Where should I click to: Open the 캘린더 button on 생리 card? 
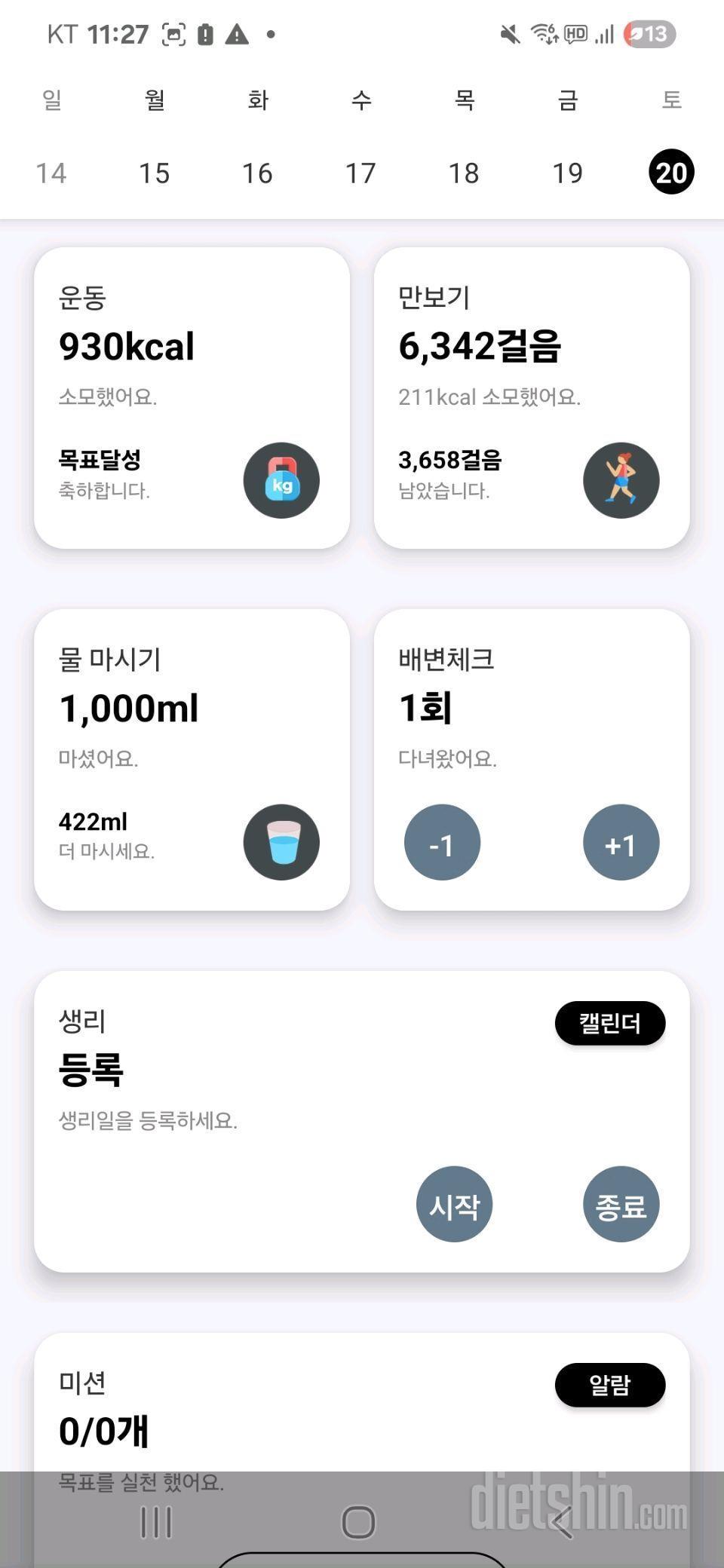[x=609, y=1023]
